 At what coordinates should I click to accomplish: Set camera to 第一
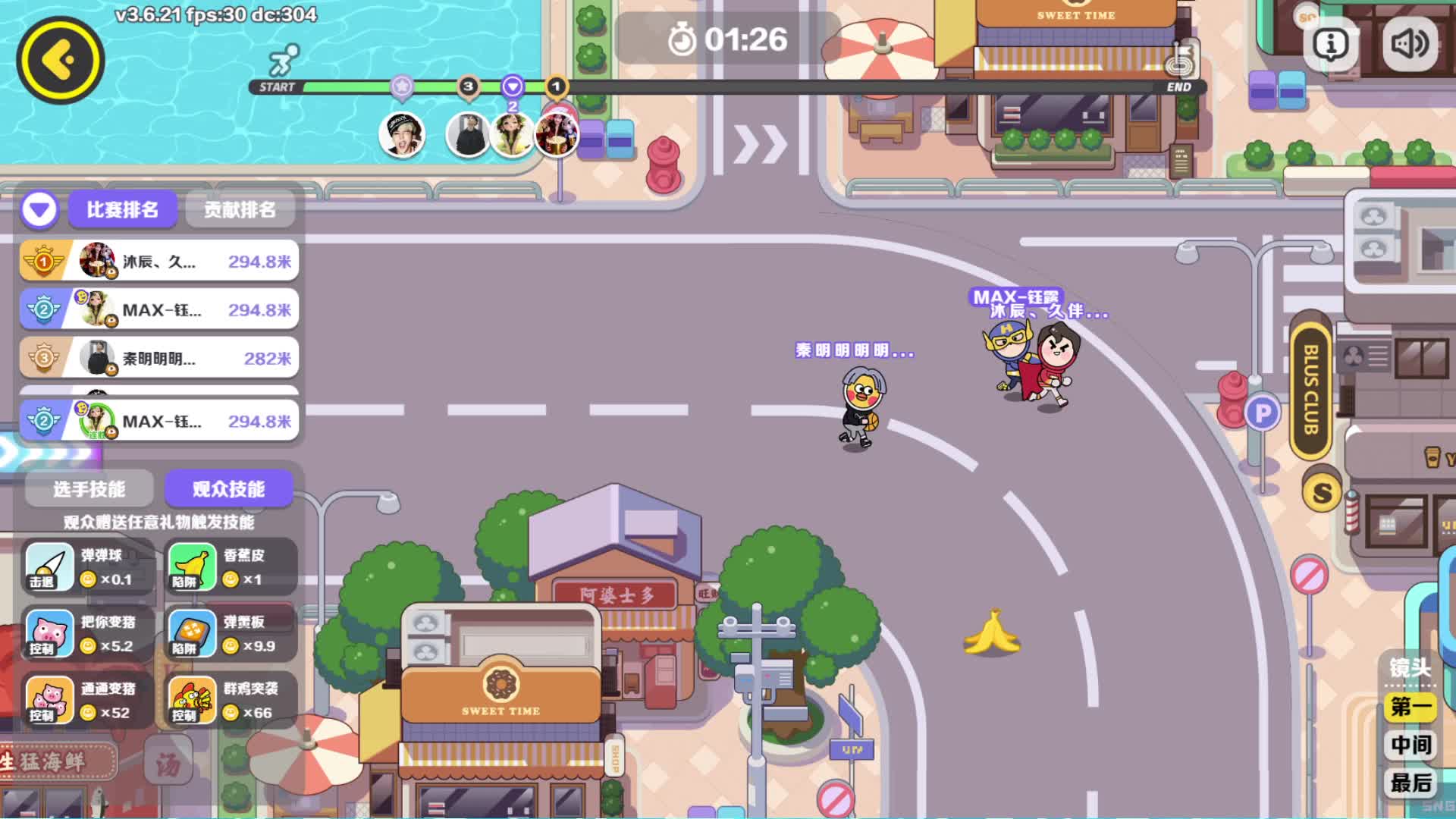pos(1410,707)
